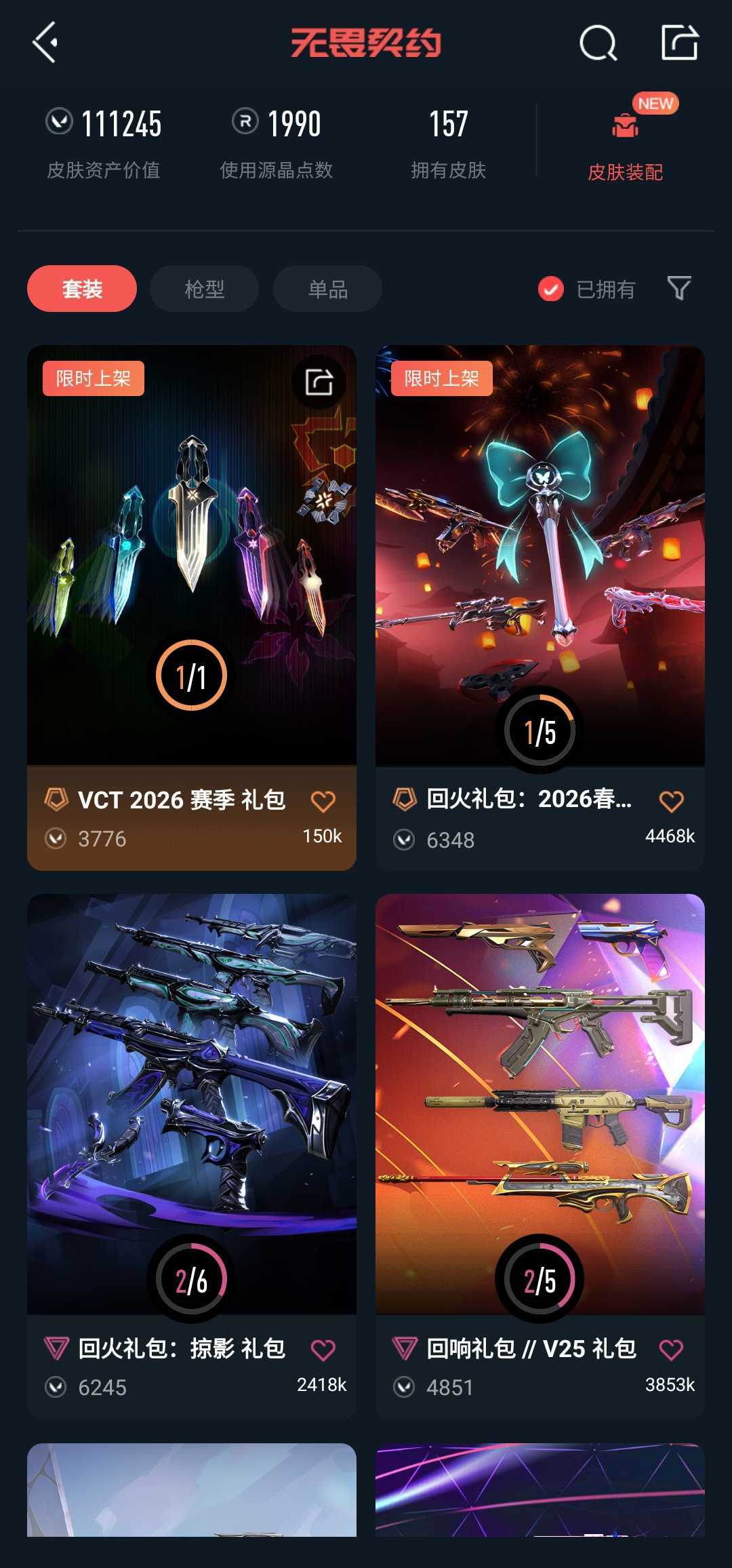View the 回火礼包：掠影 礼包 bundle
This screenshot has height=1568, width=732.
point(191,1105)
